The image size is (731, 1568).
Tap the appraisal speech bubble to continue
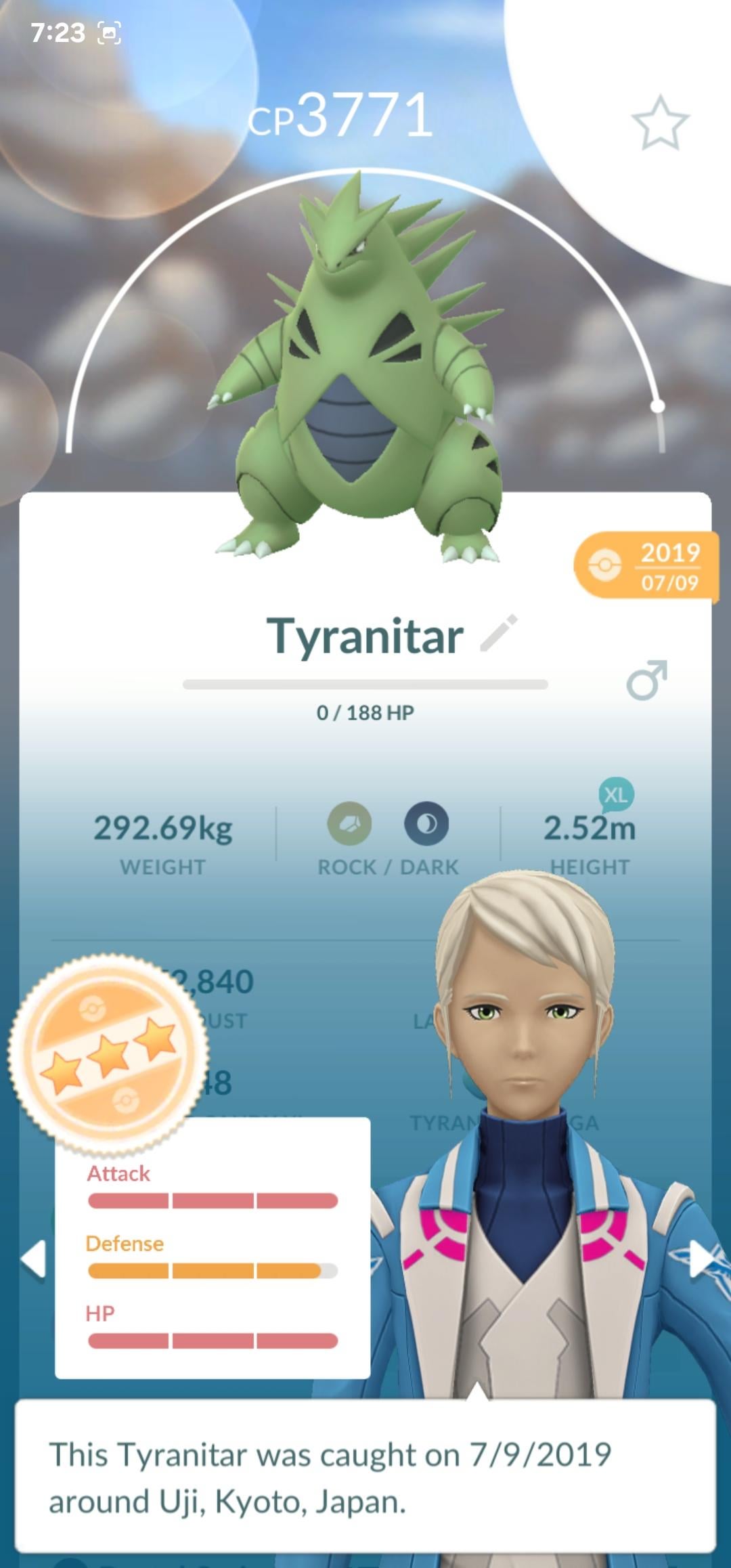(x=365, y=1477)
